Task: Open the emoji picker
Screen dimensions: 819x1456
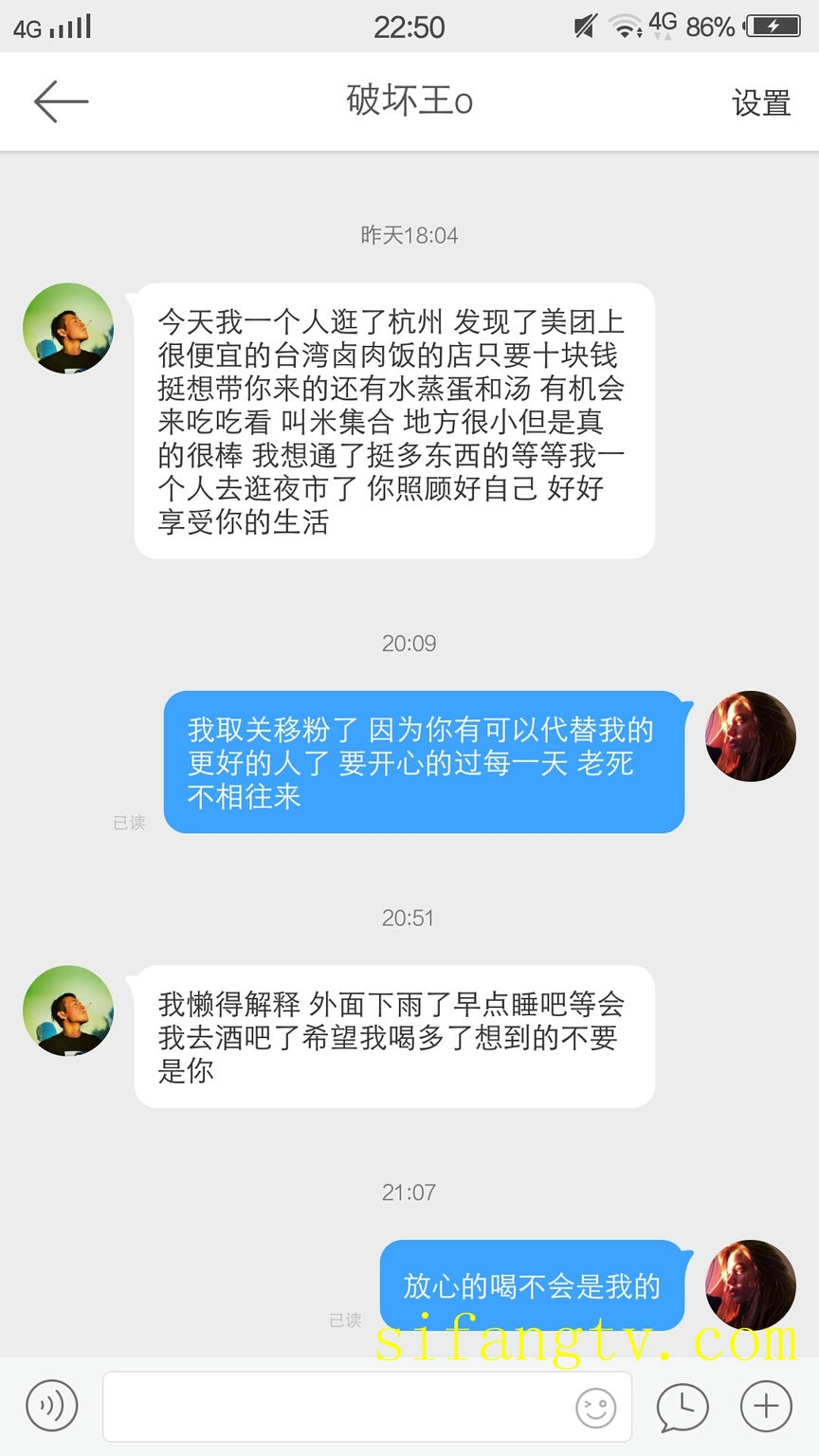Action: 595,1408
